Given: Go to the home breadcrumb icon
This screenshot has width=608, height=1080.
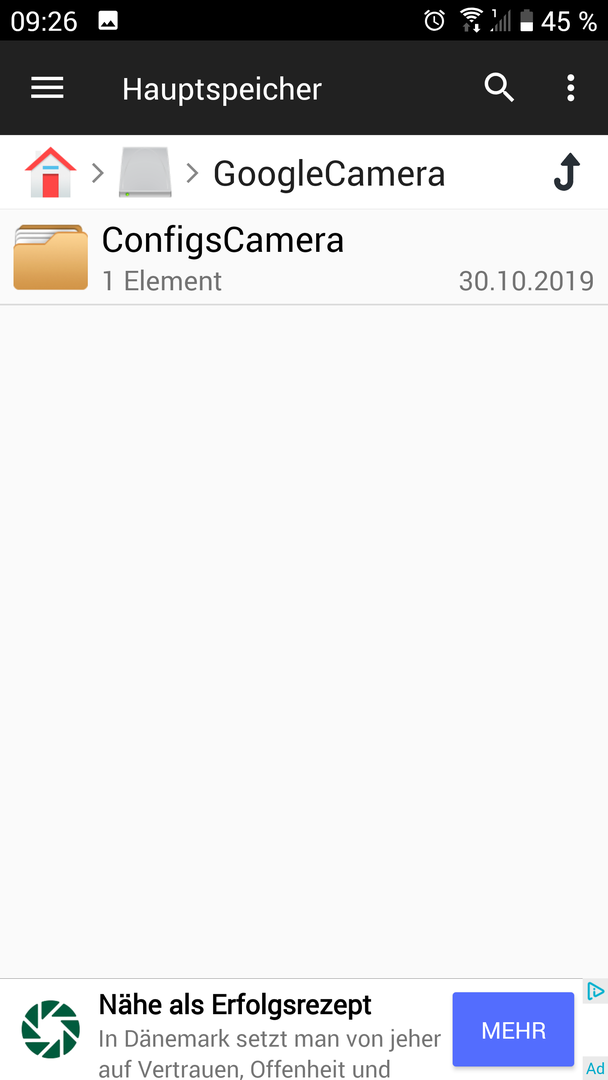Looking at the screenshot, I should [x=50, y=173].
